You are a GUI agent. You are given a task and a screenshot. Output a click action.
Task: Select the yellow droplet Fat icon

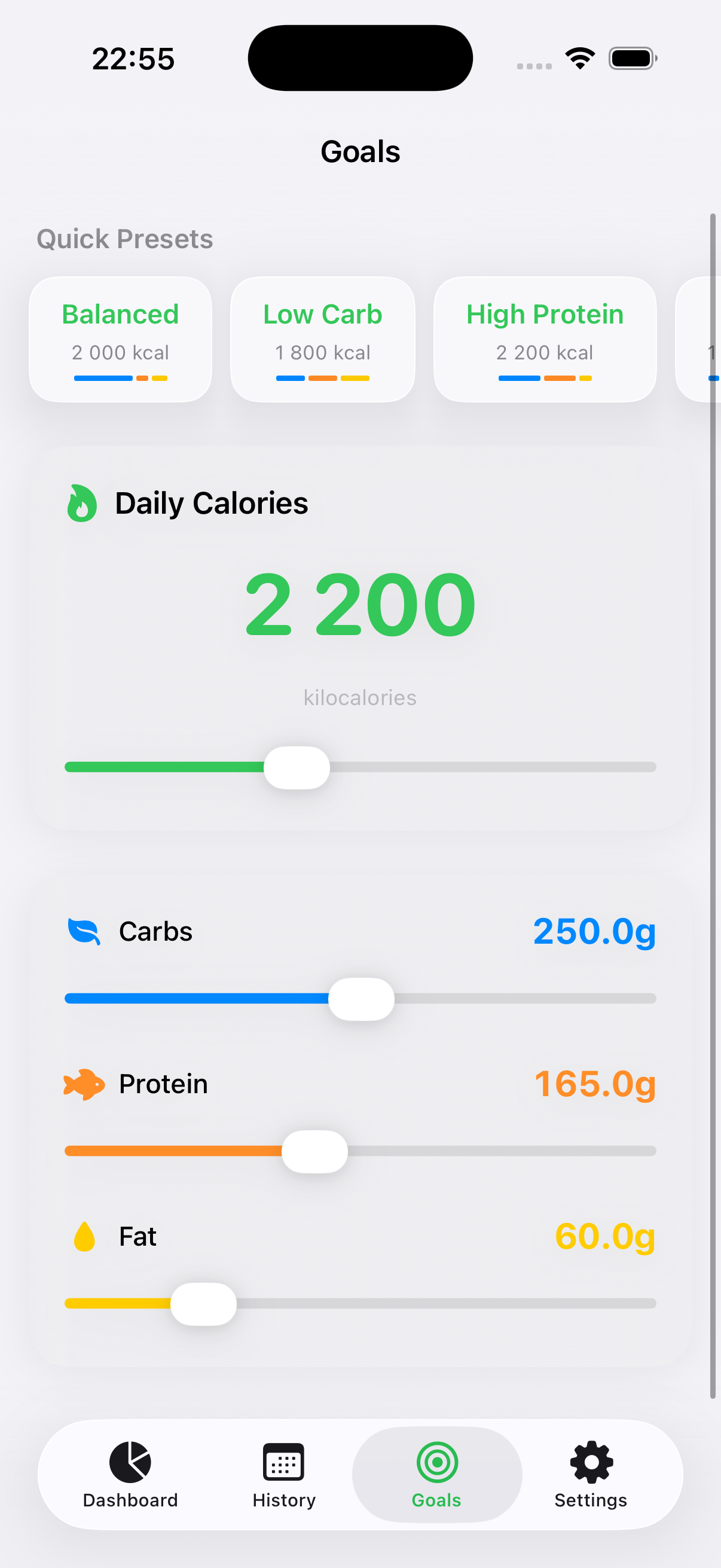[x=83, y=1236]
